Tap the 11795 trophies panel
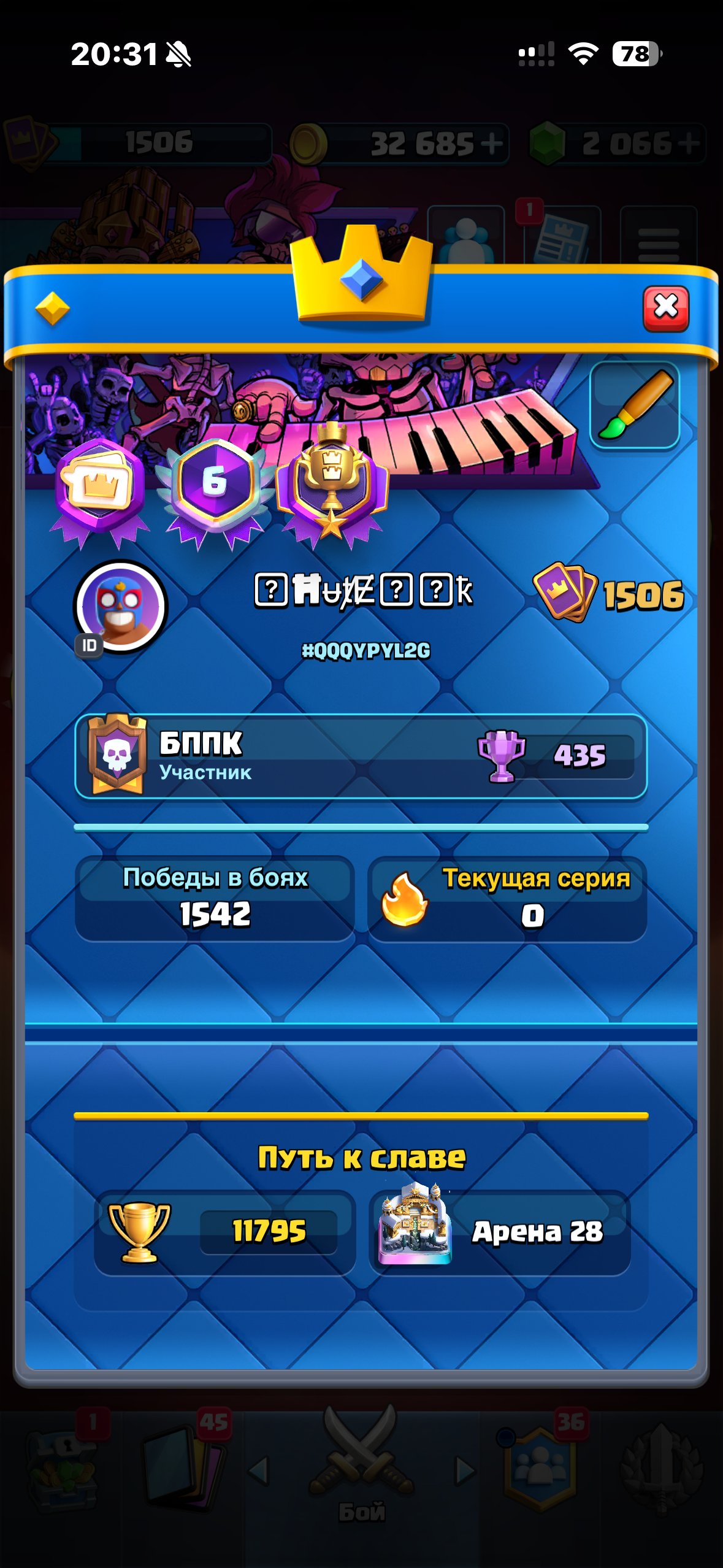The width and height of the screenshot is (723, 1568). click(225, 1233)
